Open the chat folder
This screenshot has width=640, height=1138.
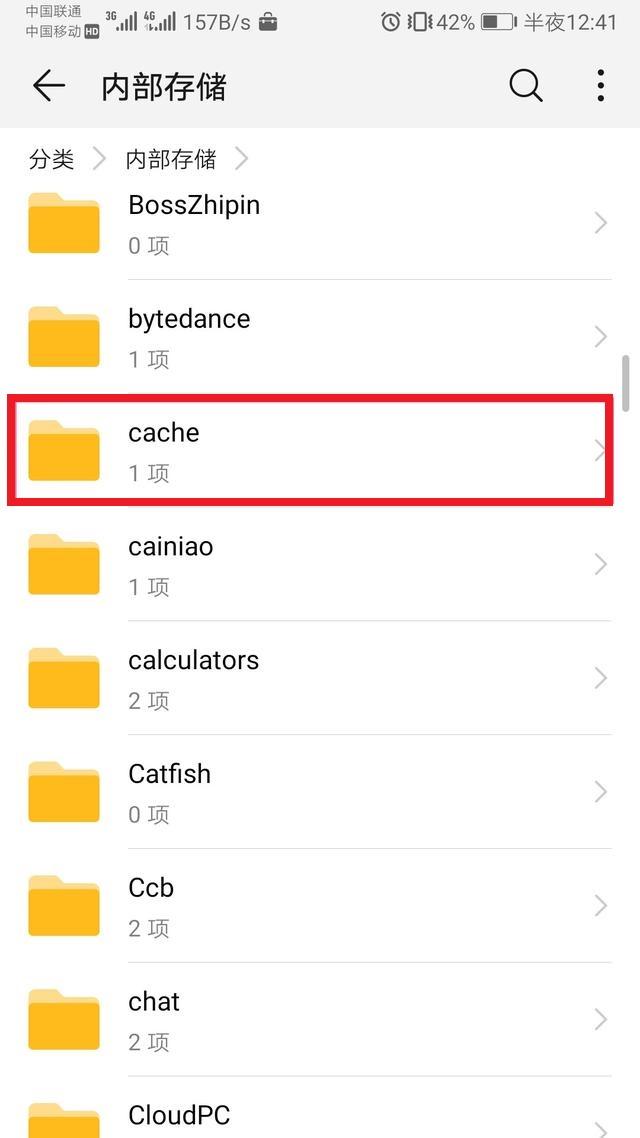[x=320, y=1019]
